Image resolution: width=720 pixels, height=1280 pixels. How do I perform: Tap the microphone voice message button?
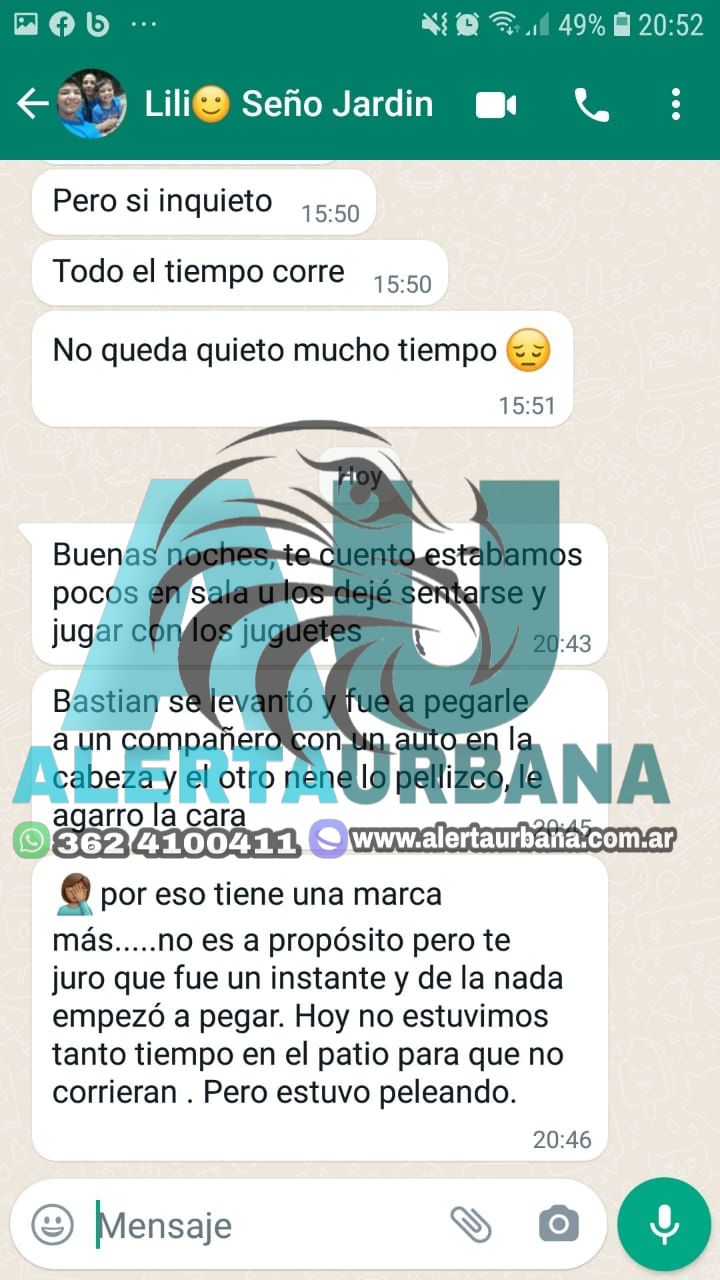pyautogui.click(x=664, y=1224)
